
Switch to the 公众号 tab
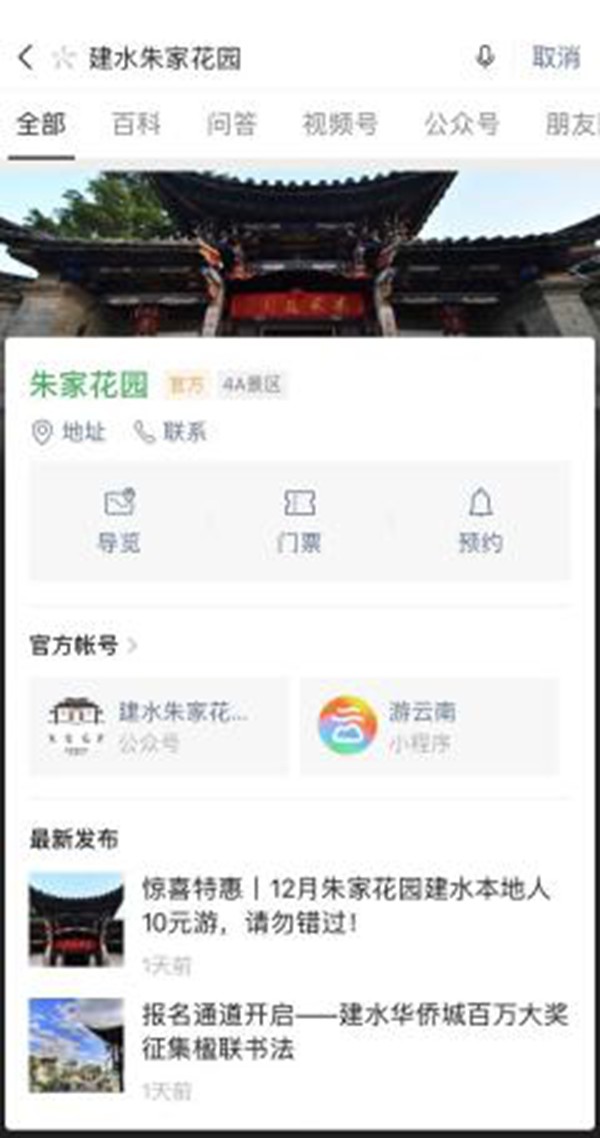pos(461,125)
